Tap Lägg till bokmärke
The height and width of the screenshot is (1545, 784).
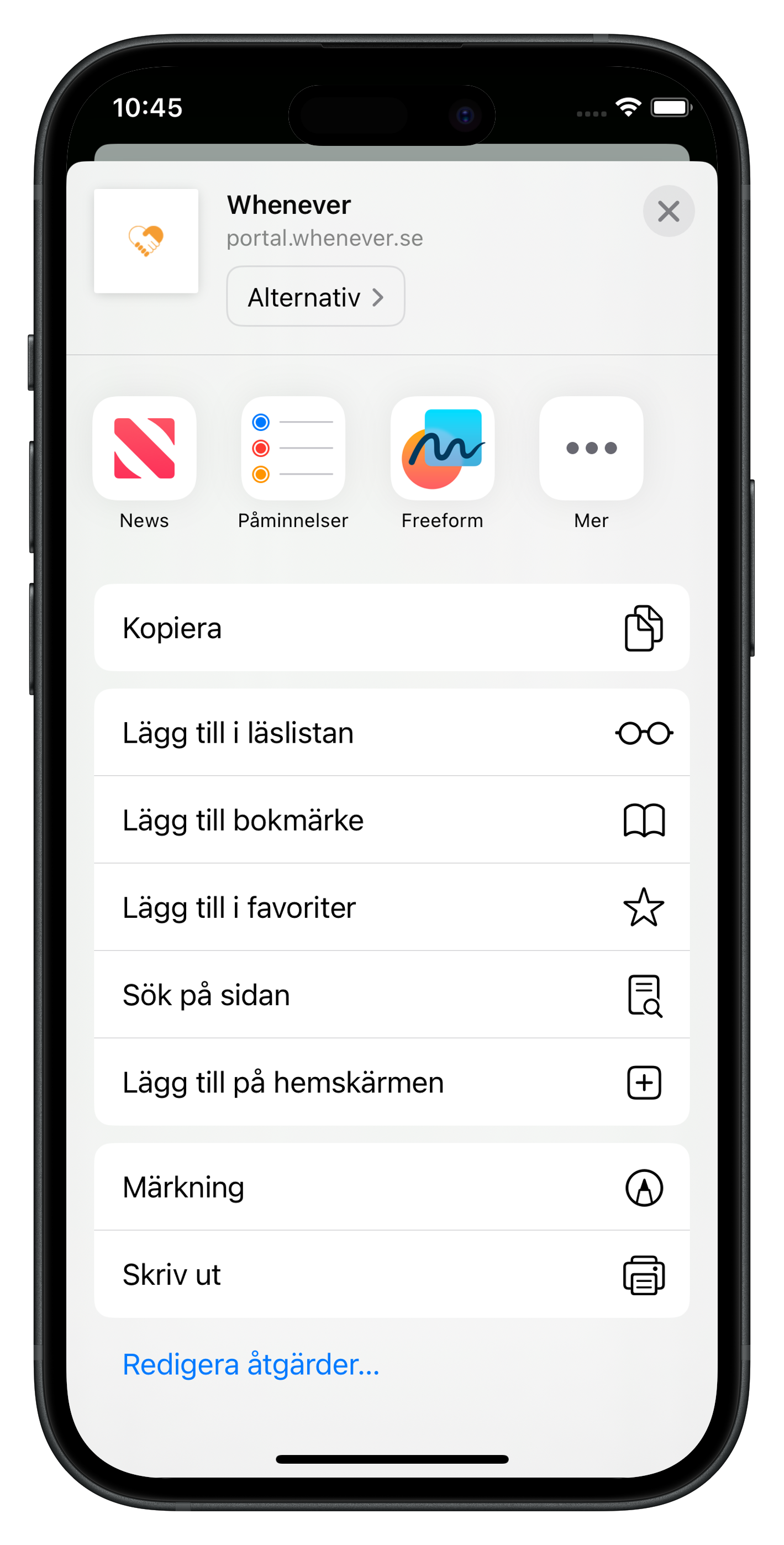click(391, 820)
